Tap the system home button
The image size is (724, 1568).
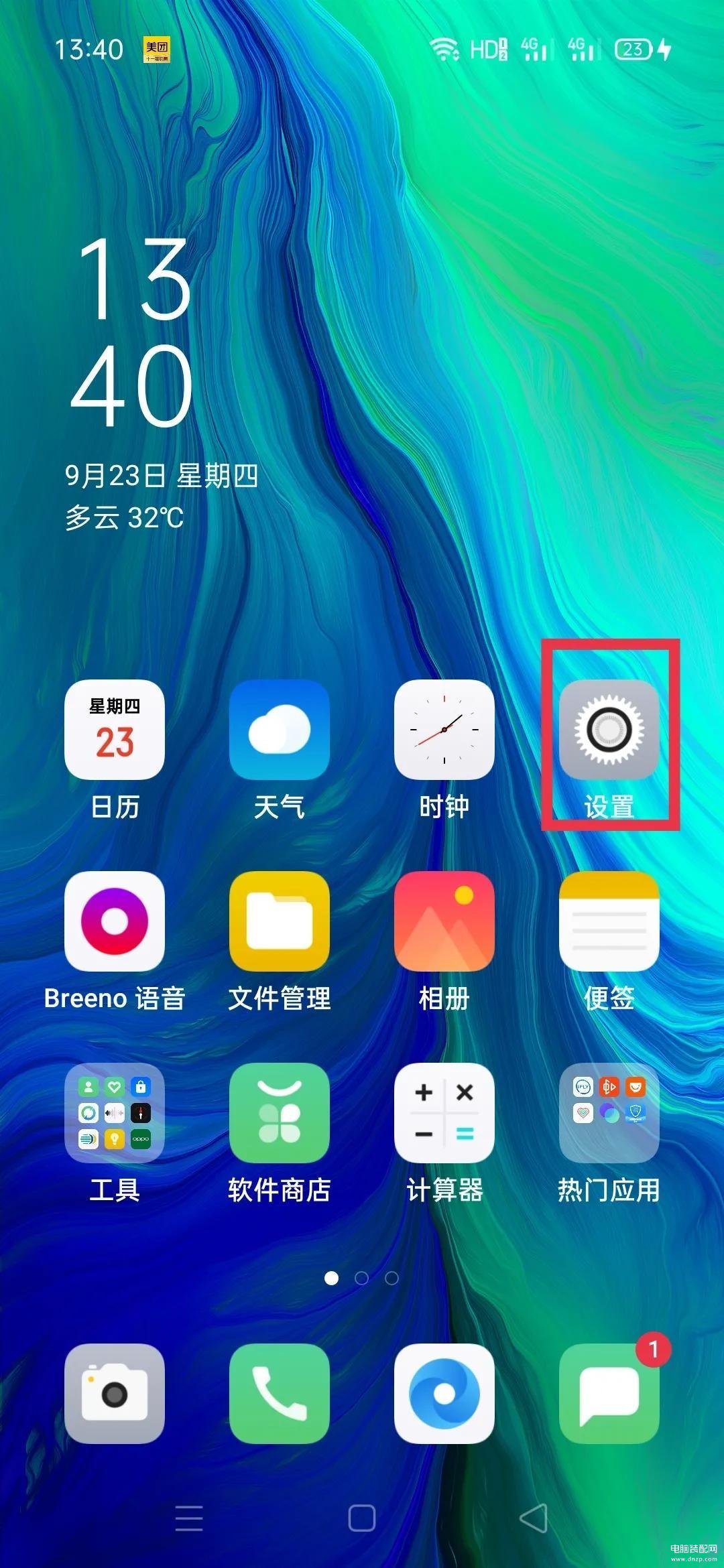[362, 1518]
